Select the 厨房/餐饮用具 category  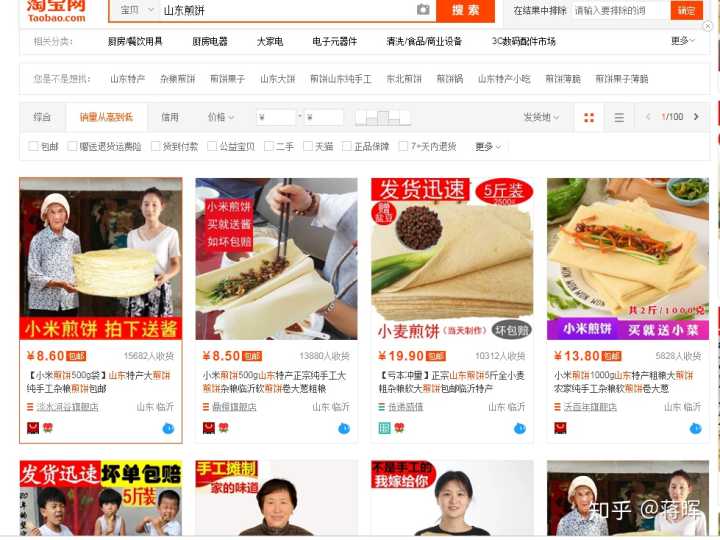pyautogui.click(x=135, y=42)
